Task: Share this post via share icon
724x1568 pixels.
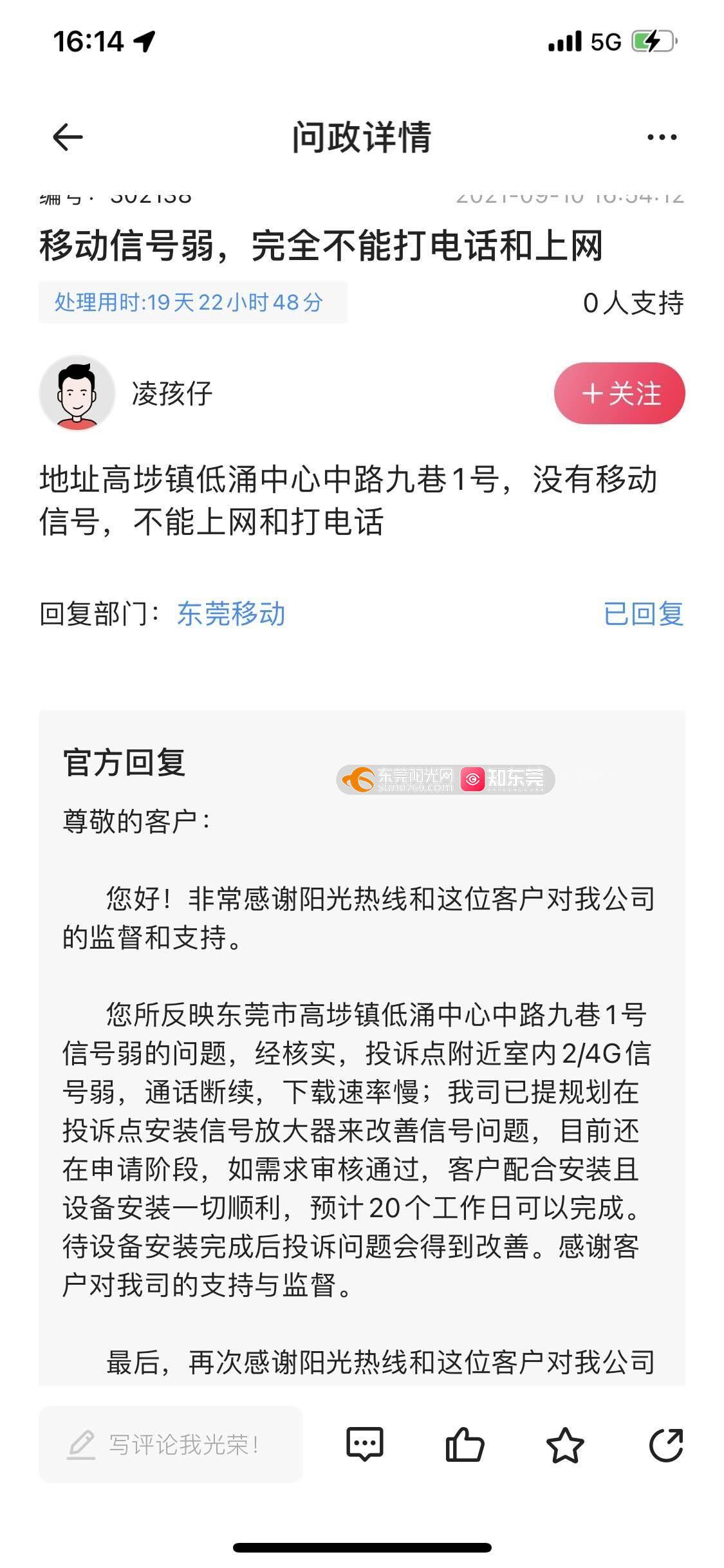Action: pyautogui.click(x=665, y=1444)
